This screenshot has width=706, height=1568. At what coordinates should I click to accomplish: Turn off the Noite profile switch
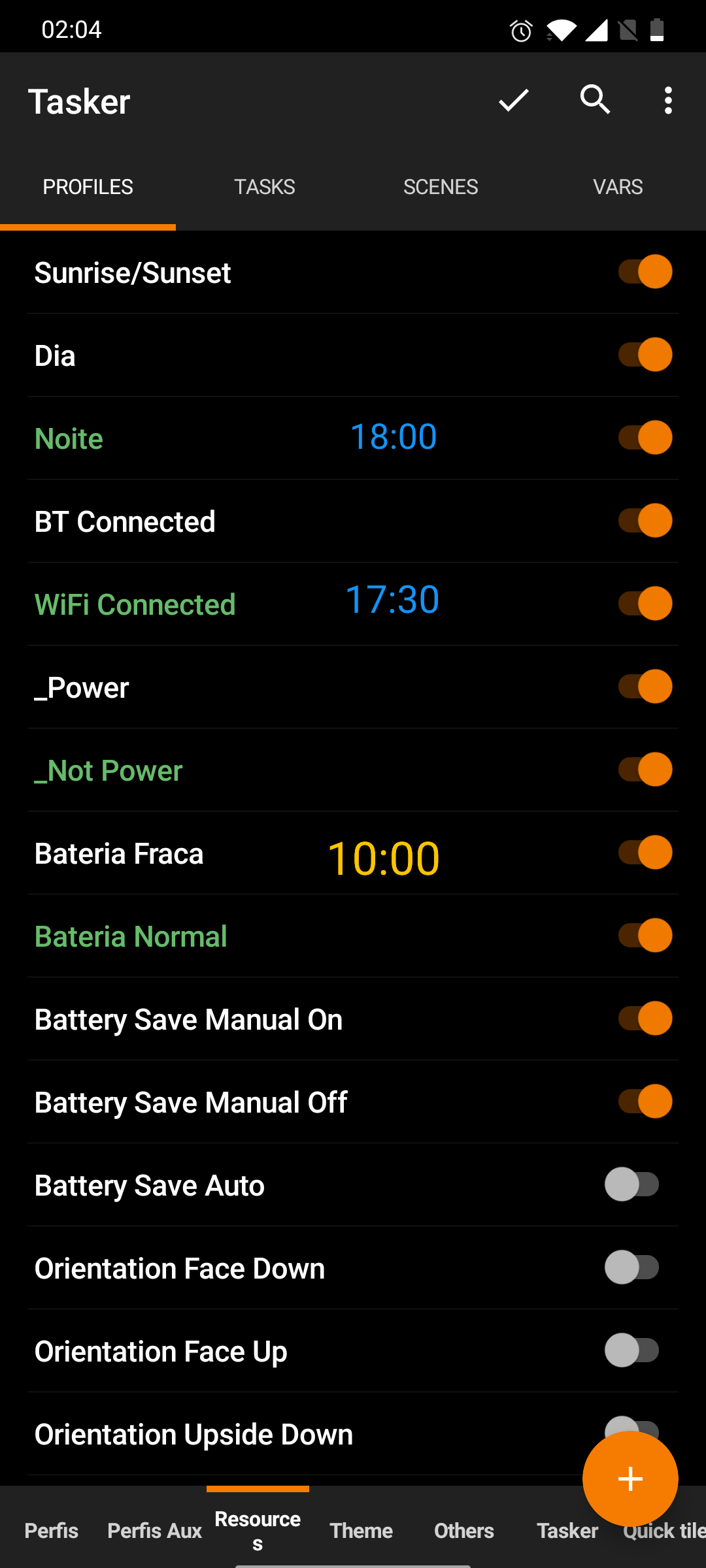(645, 438)
